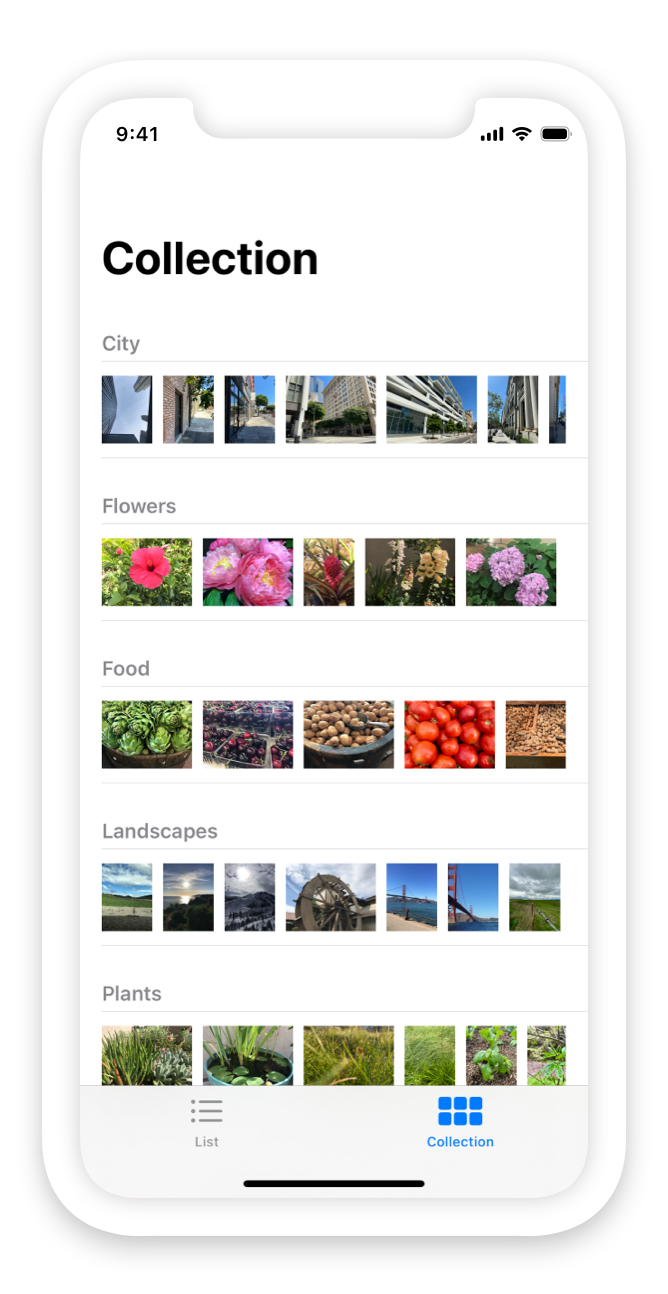
Task: Open the pink peonies photo in Flowers
Action: pos(248,572)
